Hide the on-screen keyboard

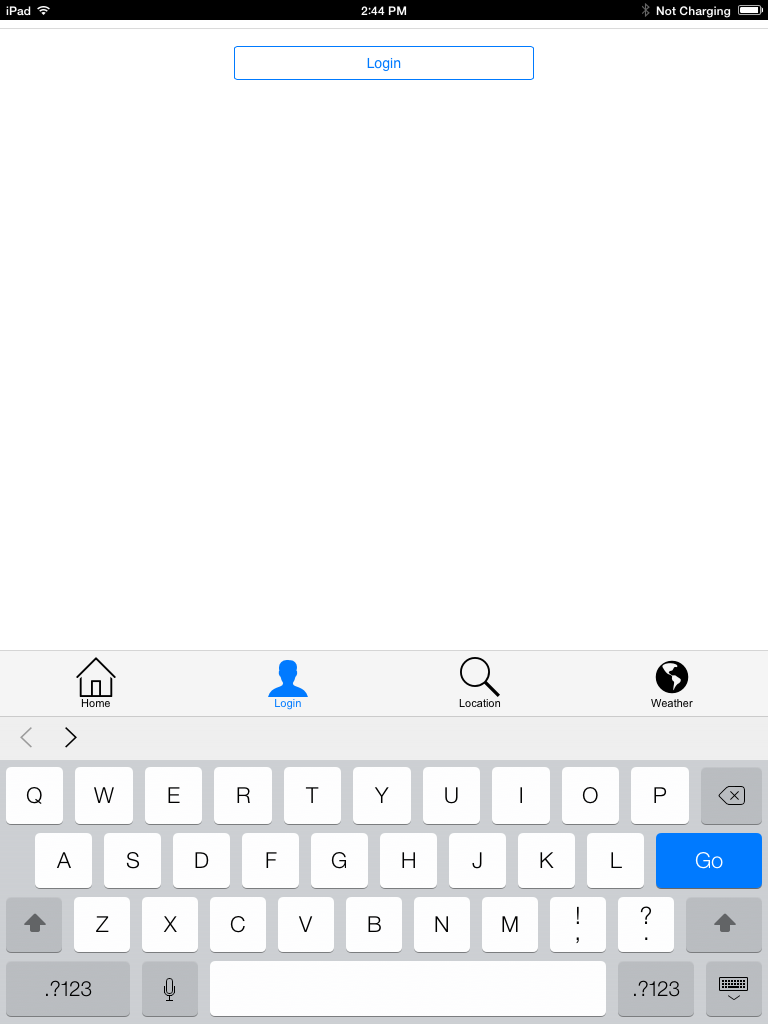tap(733, 989)
